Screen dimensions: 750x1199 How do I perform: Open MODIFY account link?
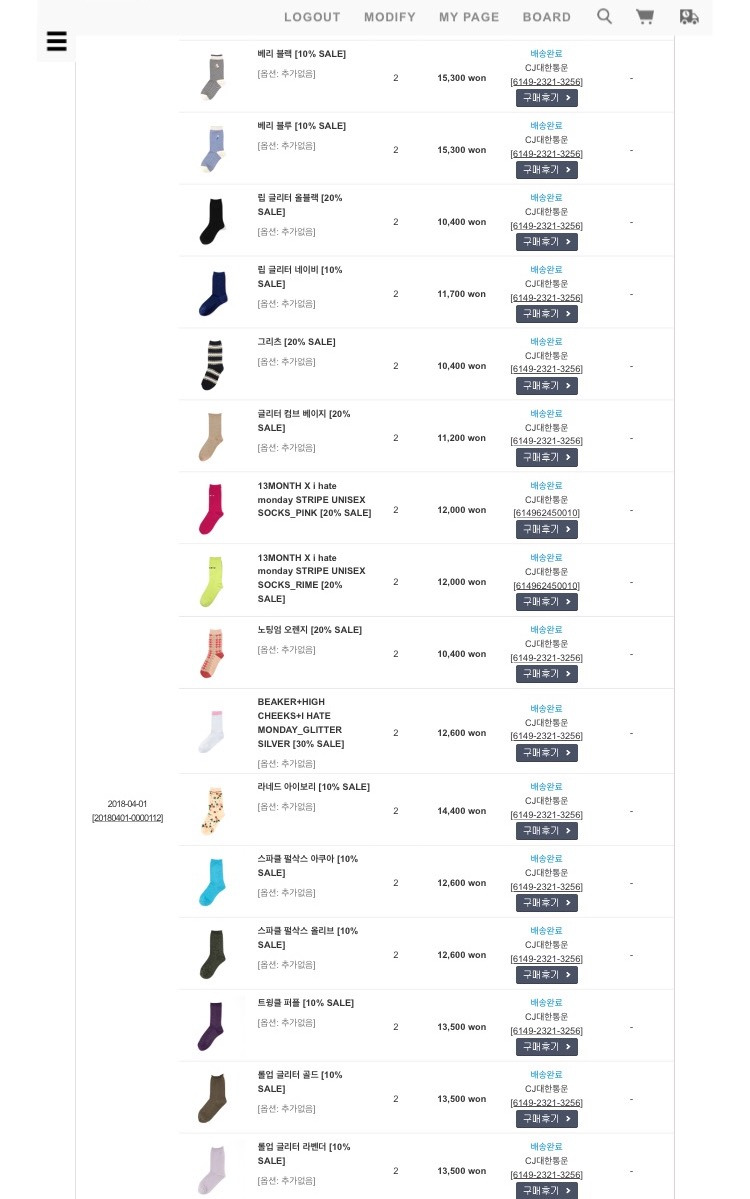(390, 17)
